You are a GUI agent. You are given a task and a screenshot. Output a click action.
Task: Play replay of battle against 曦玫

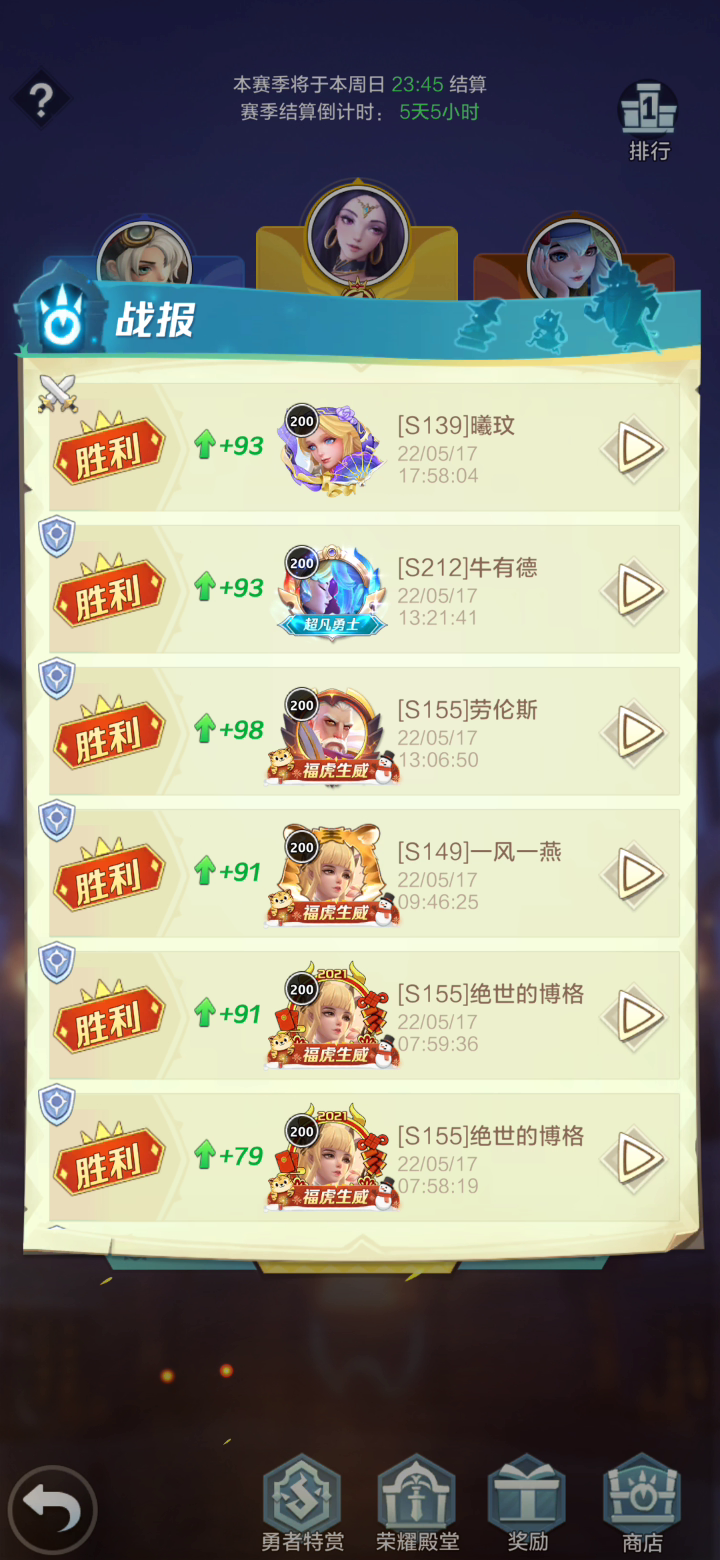633,449
